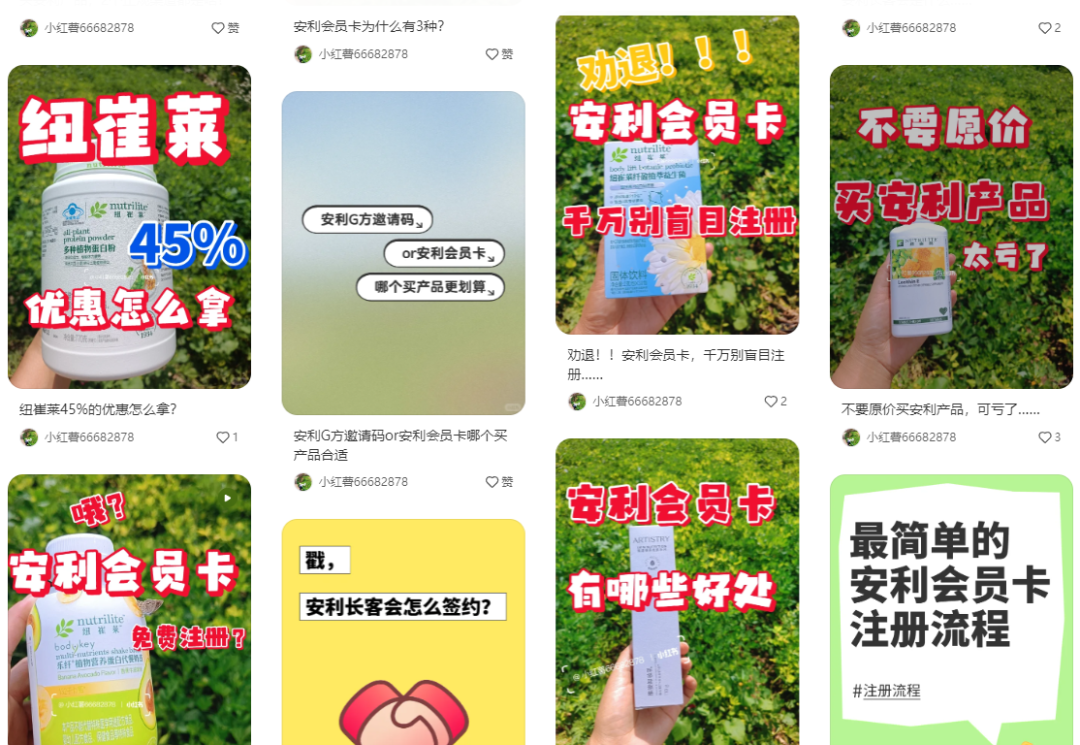The height and width of the screenshot is (745, 1080).
Task: Like the 劝退！！安利会员卡 post
Action: click(x=771, y=401)
